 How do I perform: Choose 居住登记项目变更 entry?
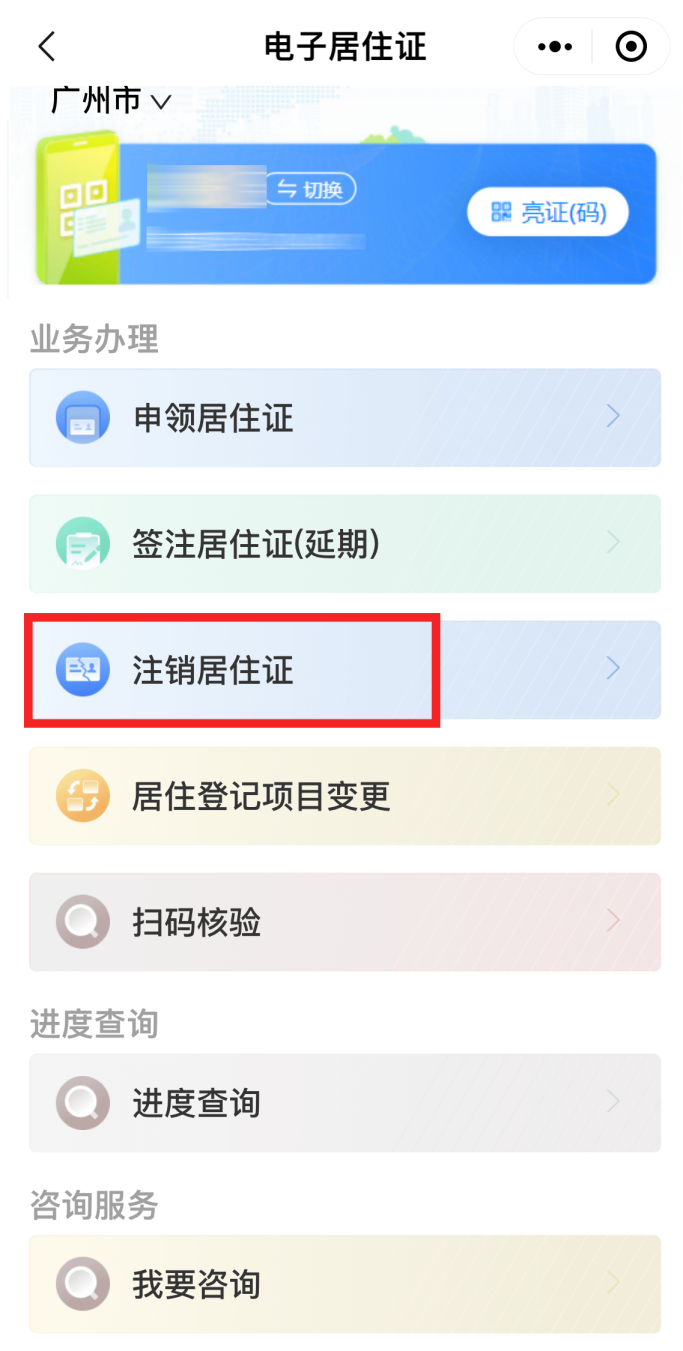(344, 796)
